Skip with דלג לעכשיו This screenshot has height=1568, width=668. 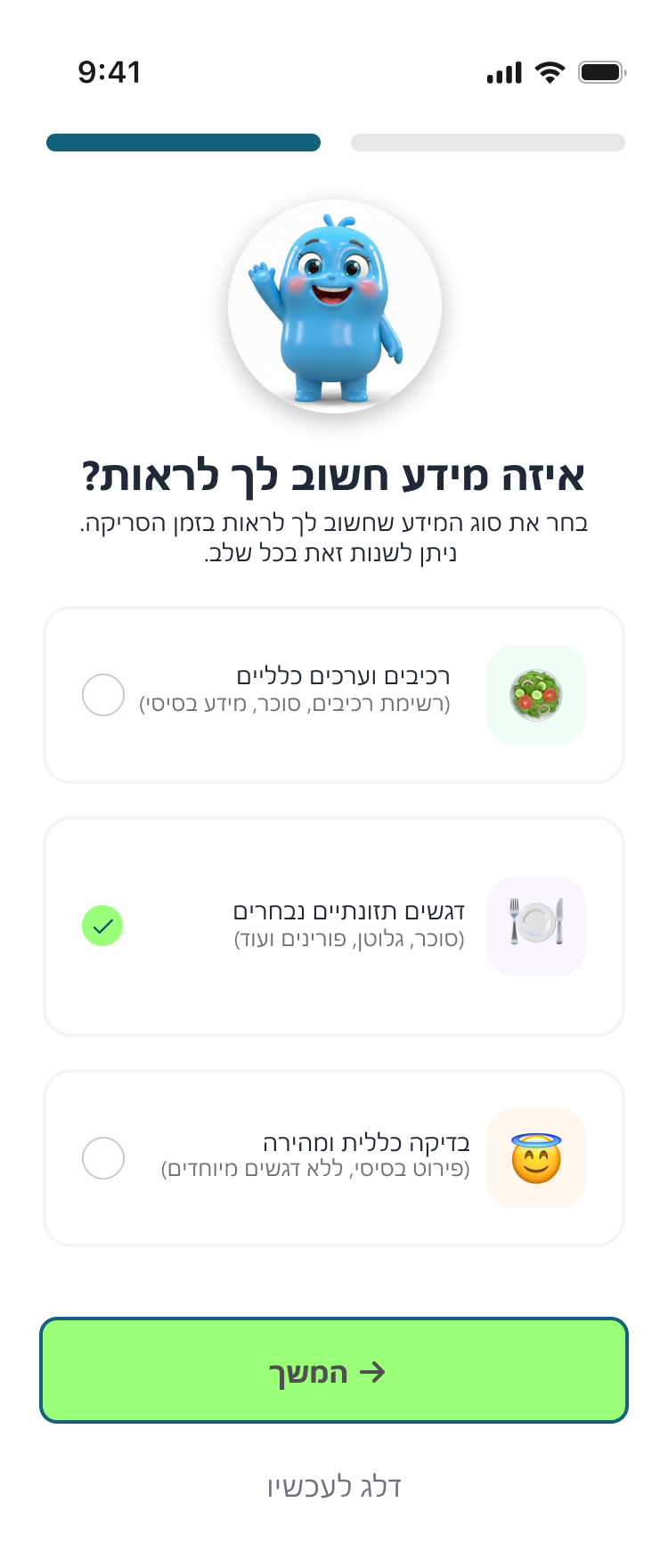click(334, 1486)
